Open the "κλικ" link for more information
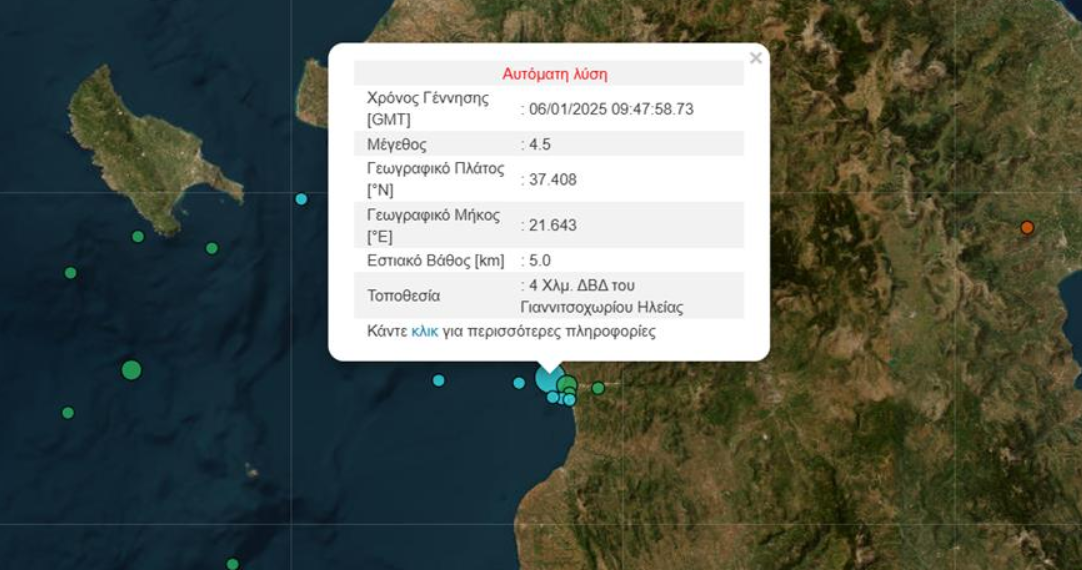 coord(424,332)
